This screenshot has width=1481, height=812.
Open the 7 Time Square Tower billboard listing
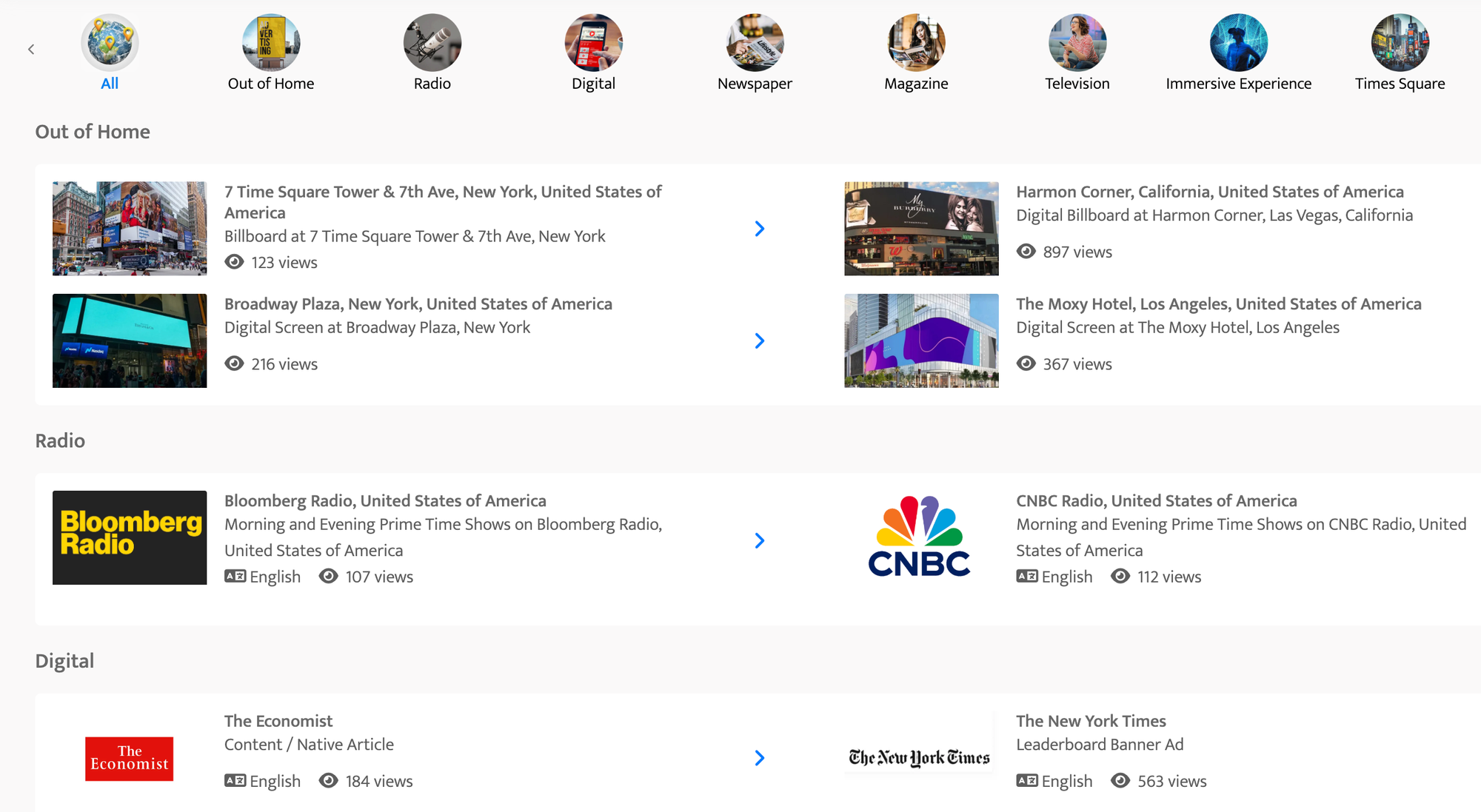click(x=443, y=202)
